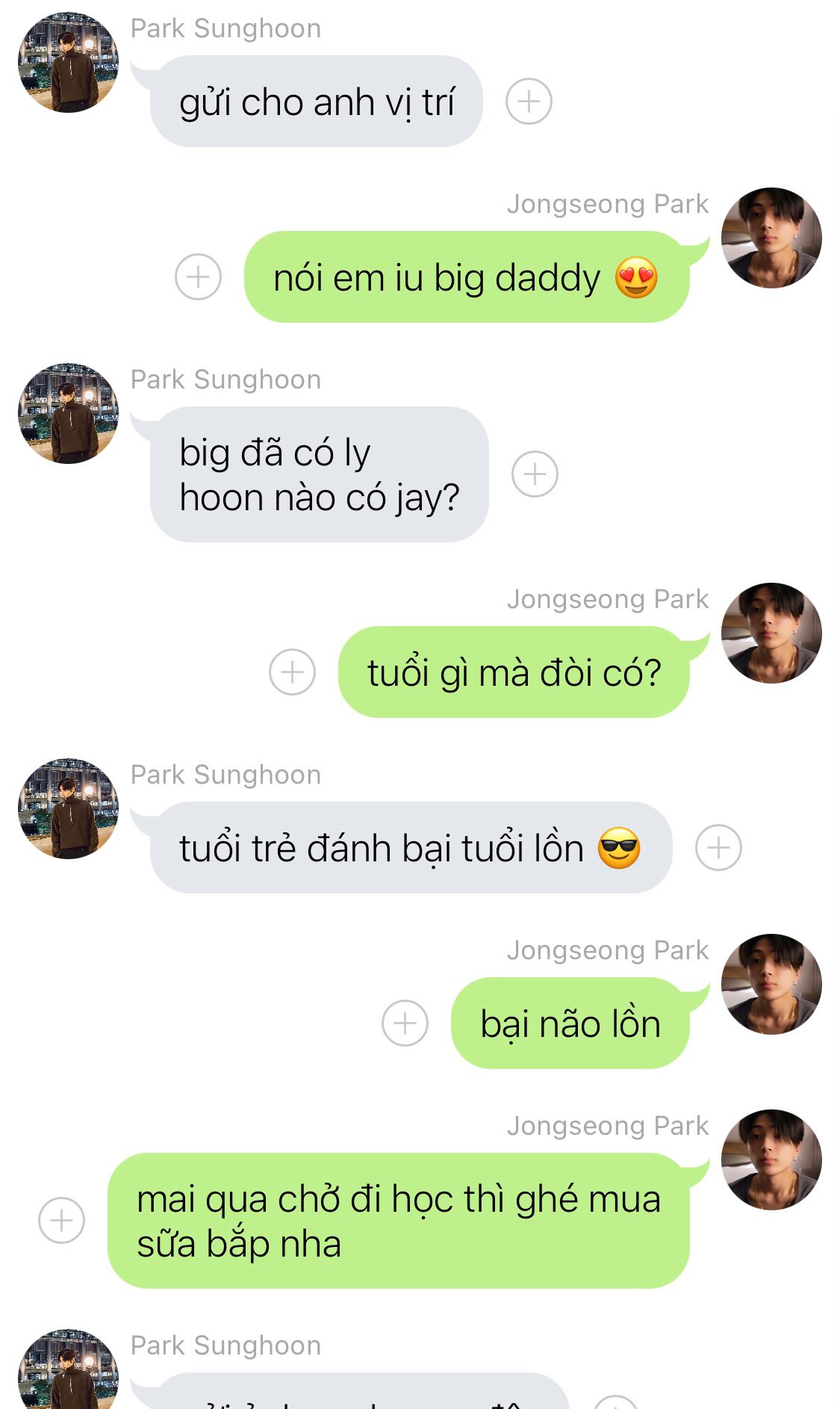
Task: Tap the plus icon beside "gửi cho anh vị trí"
Action: click(529, 101)
